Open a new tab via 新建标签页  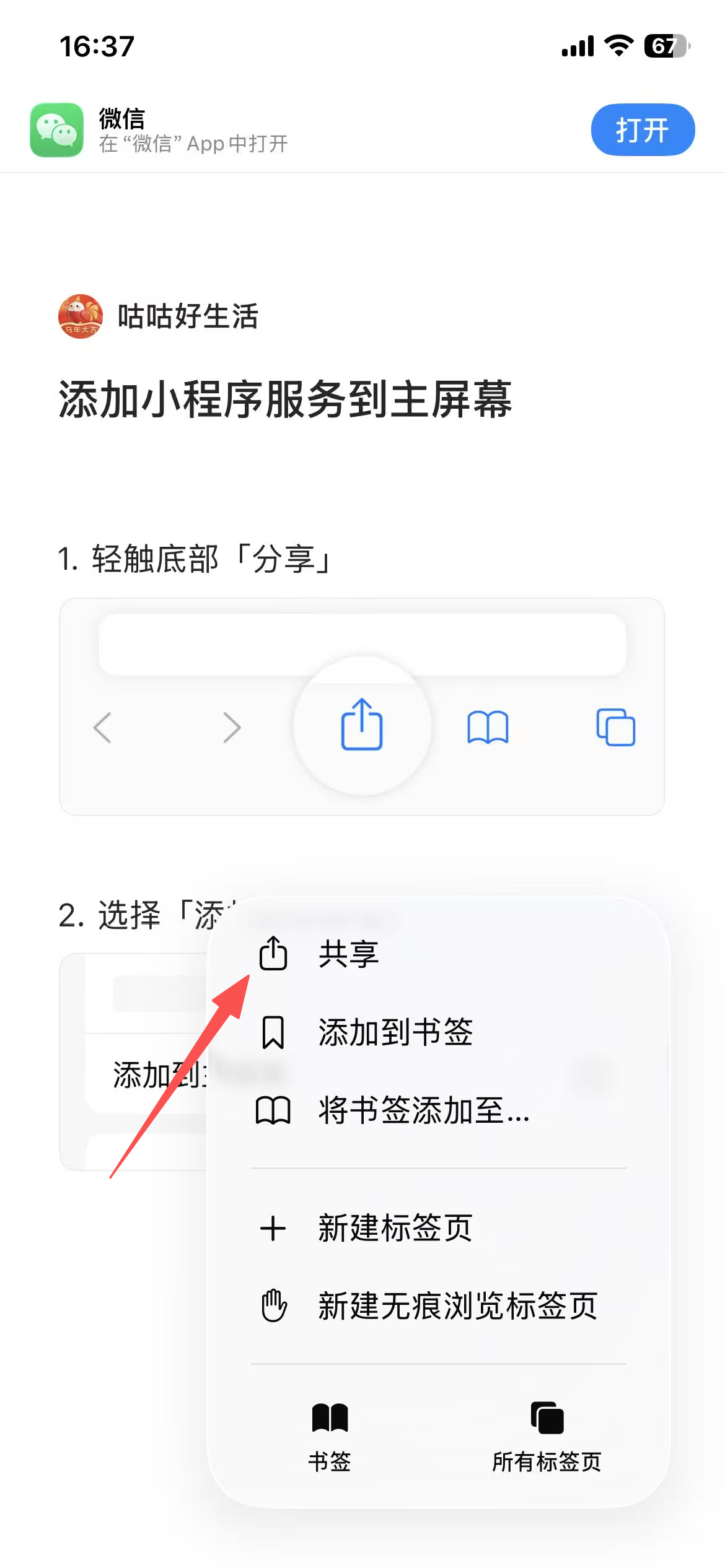coord(394,1228)
